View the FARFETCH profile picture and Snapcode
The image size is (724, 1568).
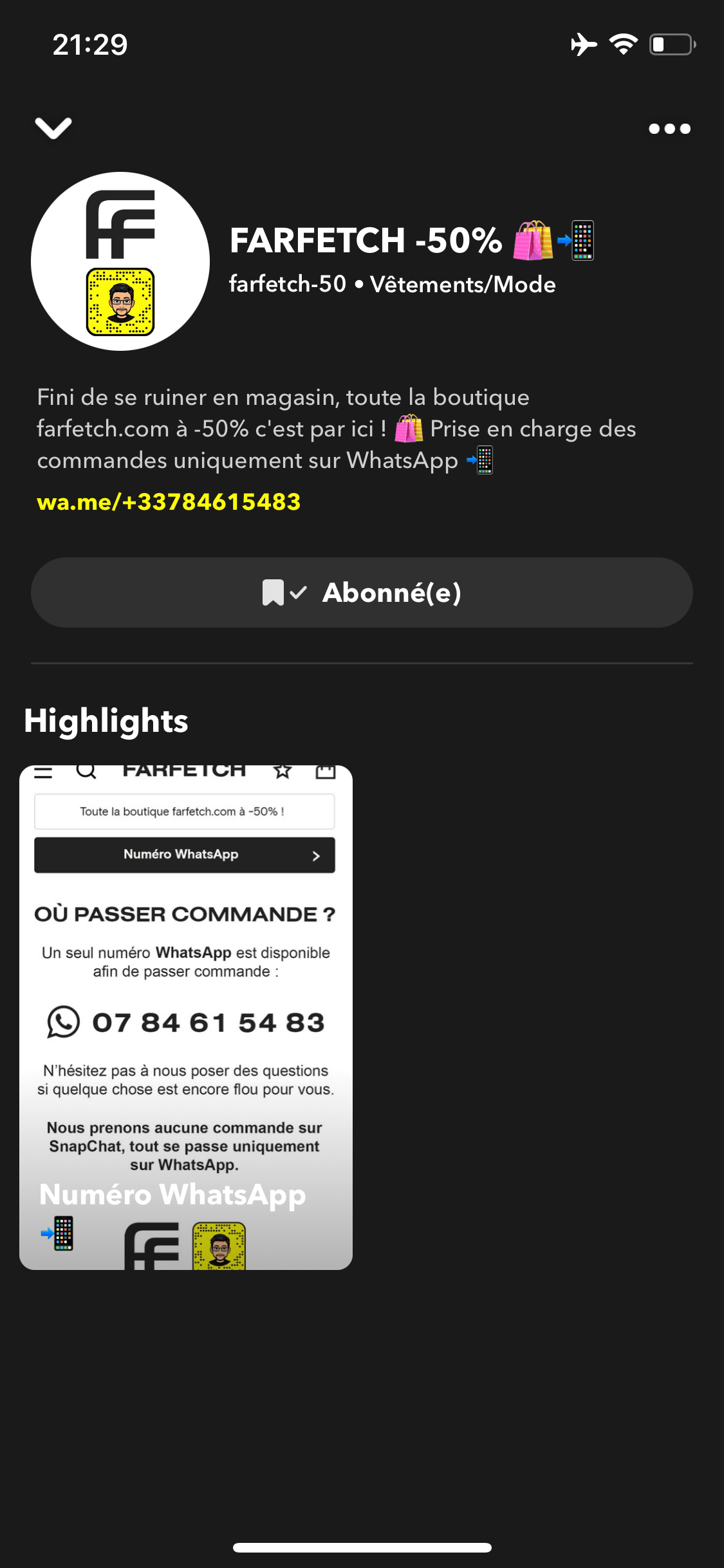[x=120, y=261]
